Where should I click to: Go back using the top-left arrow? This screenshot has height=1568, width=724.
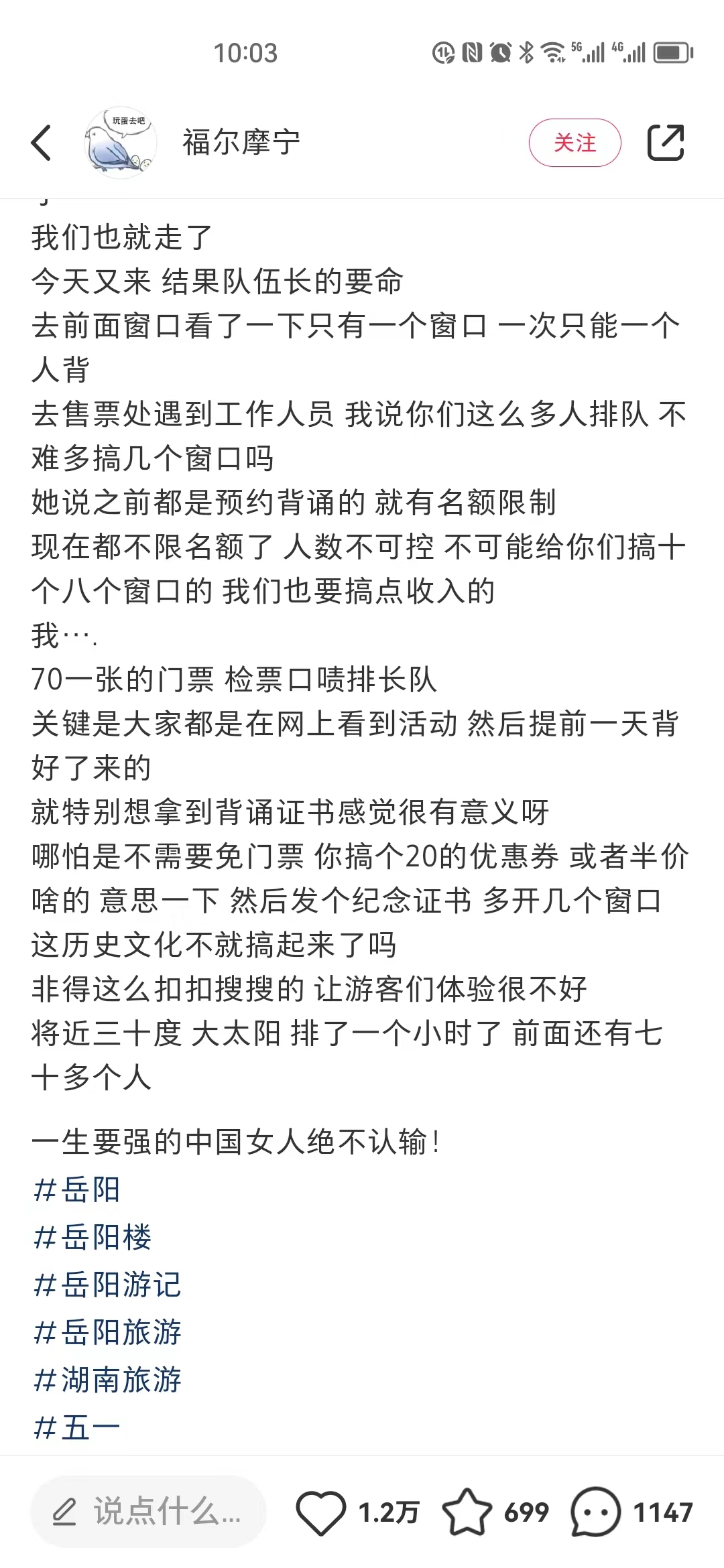point(42,143)
